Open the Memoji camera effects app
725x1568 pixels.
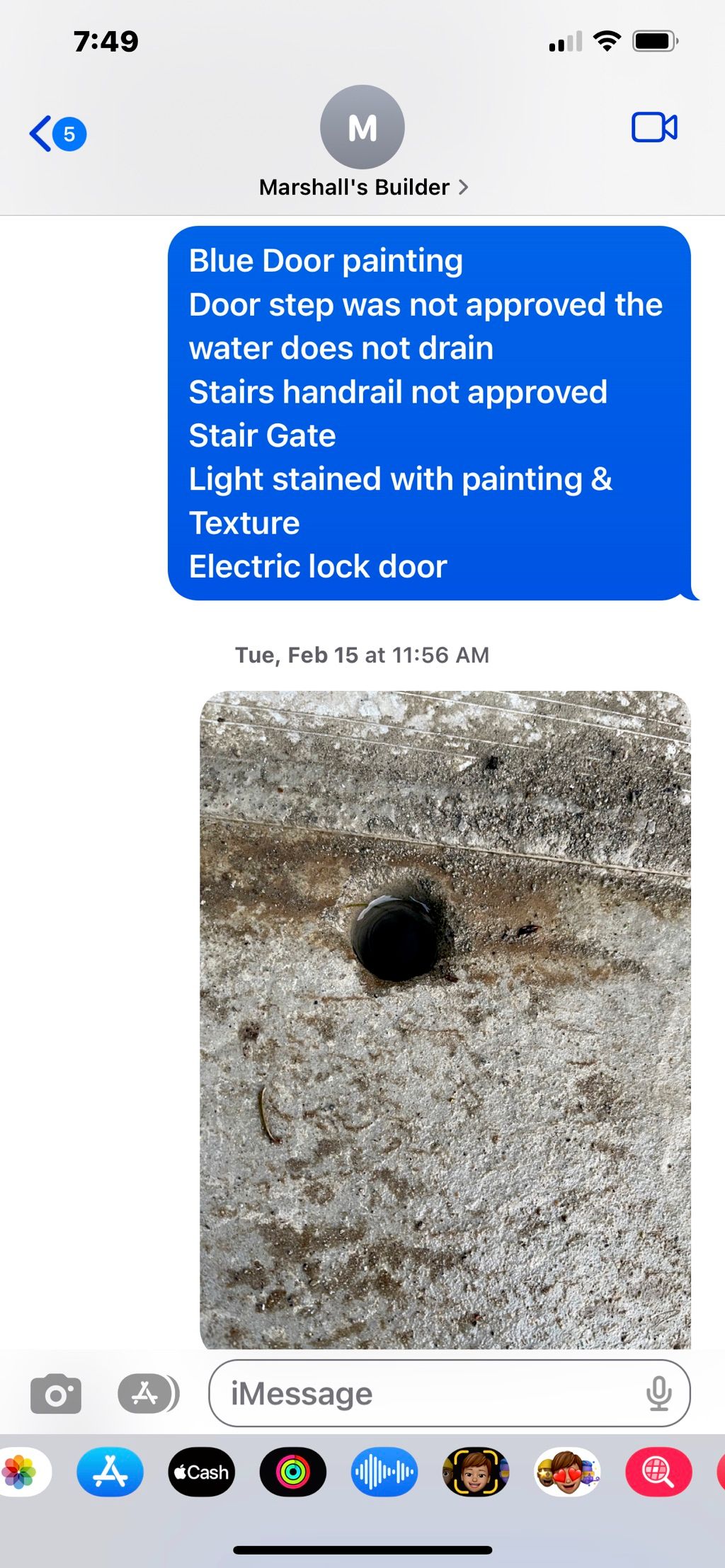click(x=476, y=1472)
